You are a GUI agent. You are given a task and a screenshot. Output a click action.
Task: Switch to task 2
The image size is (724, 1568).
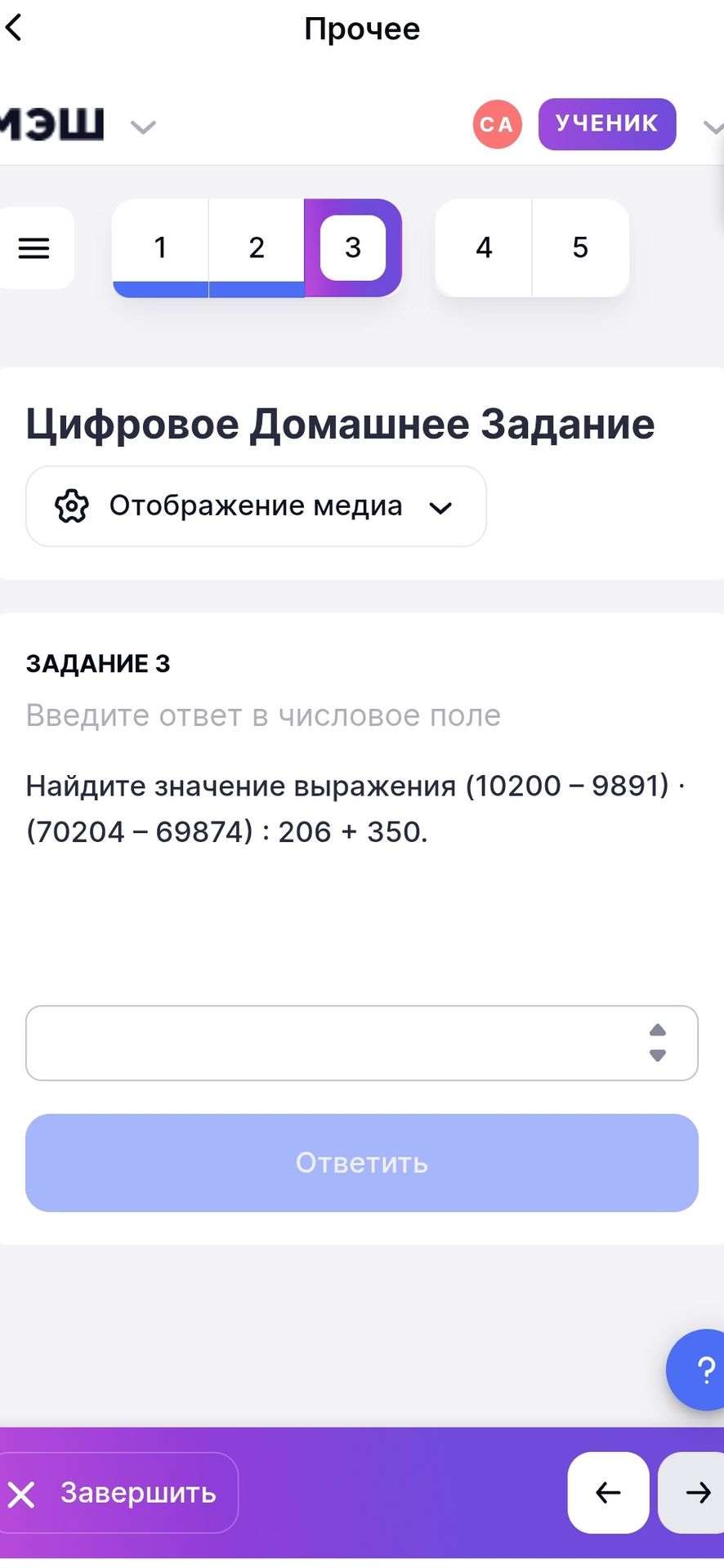[257, 247]
